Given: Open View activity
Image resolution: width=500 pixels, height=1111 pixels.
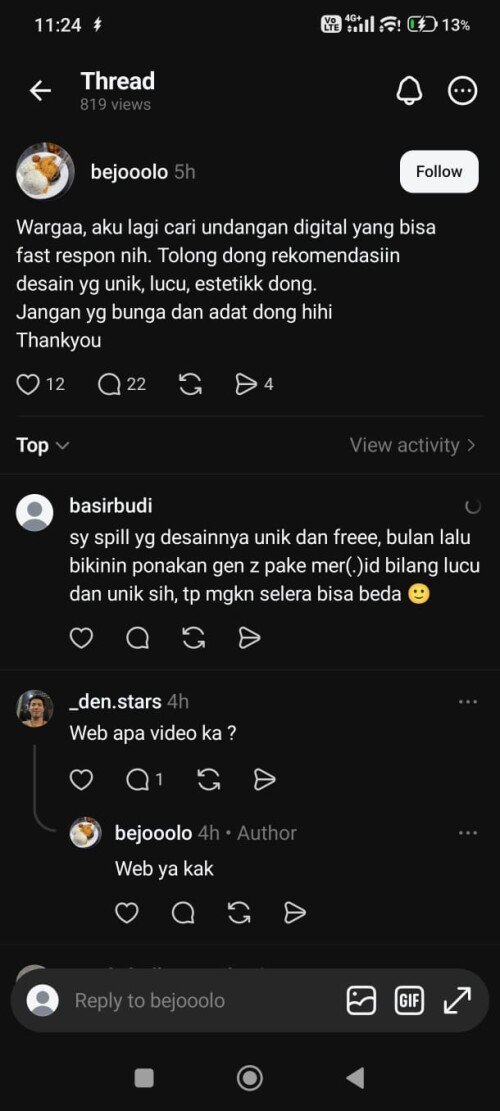Looking at the screenshot, I should pos(413,446).
